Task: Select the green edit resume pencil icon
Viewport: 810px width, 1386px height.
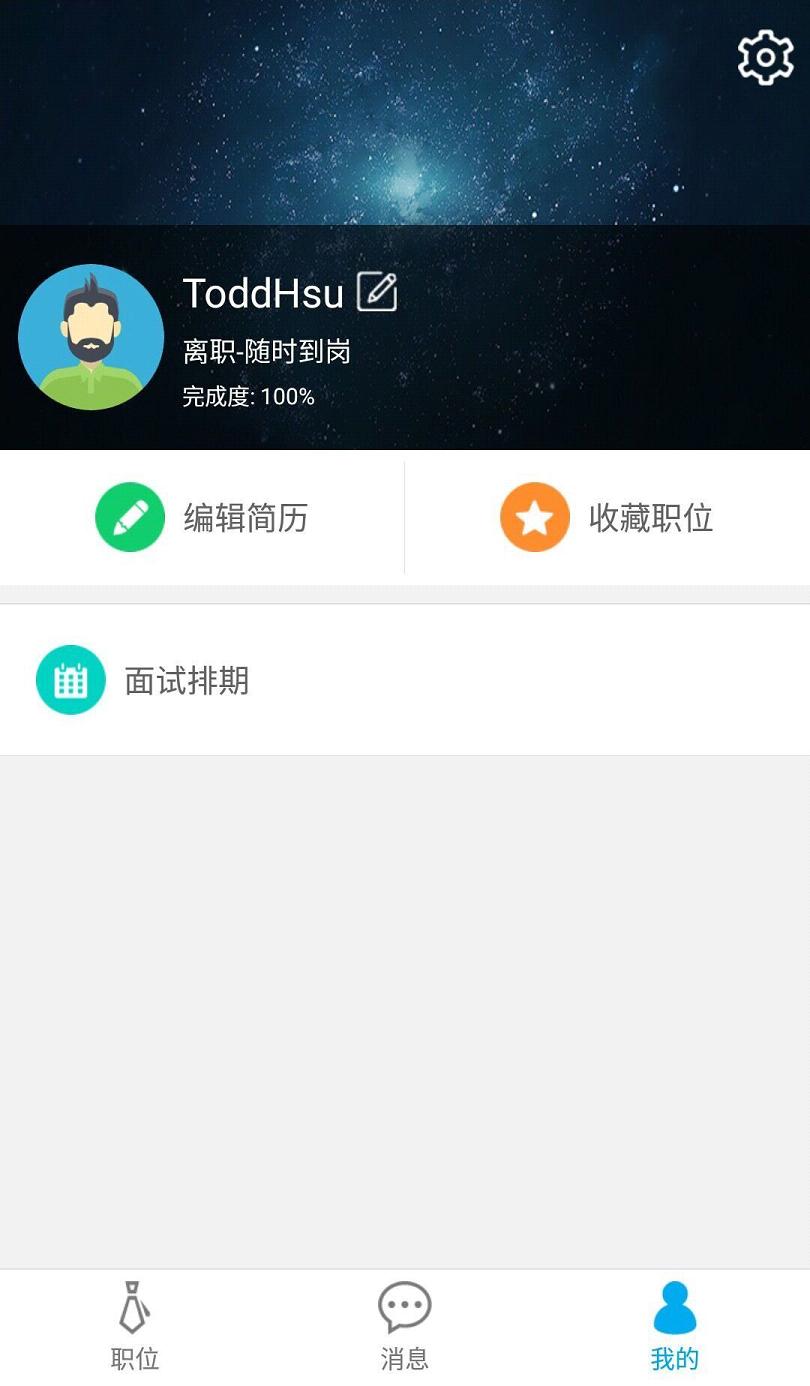Action: click(x=129, y=517)
